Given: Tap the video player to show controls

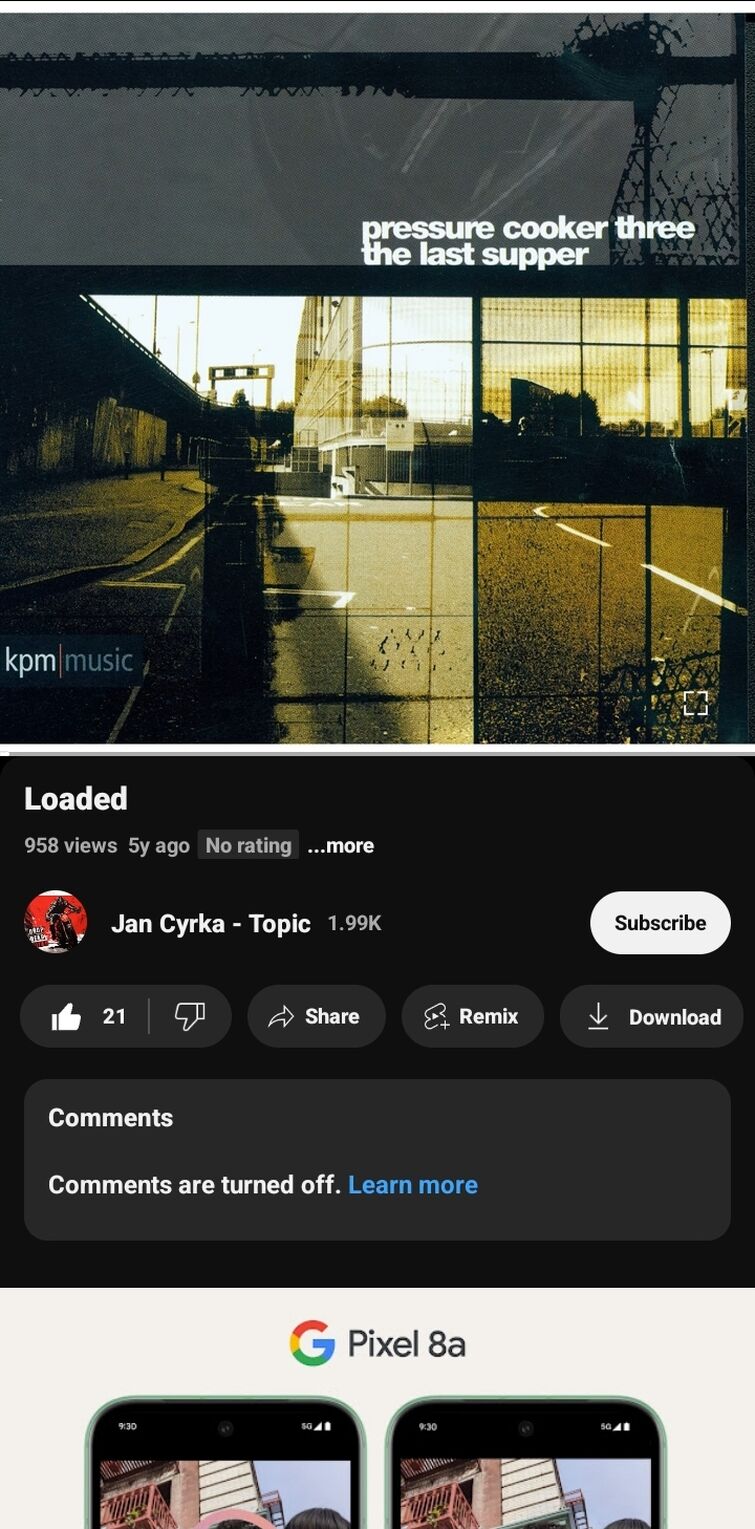Looking at the screenshot, I should coord(377,400).
